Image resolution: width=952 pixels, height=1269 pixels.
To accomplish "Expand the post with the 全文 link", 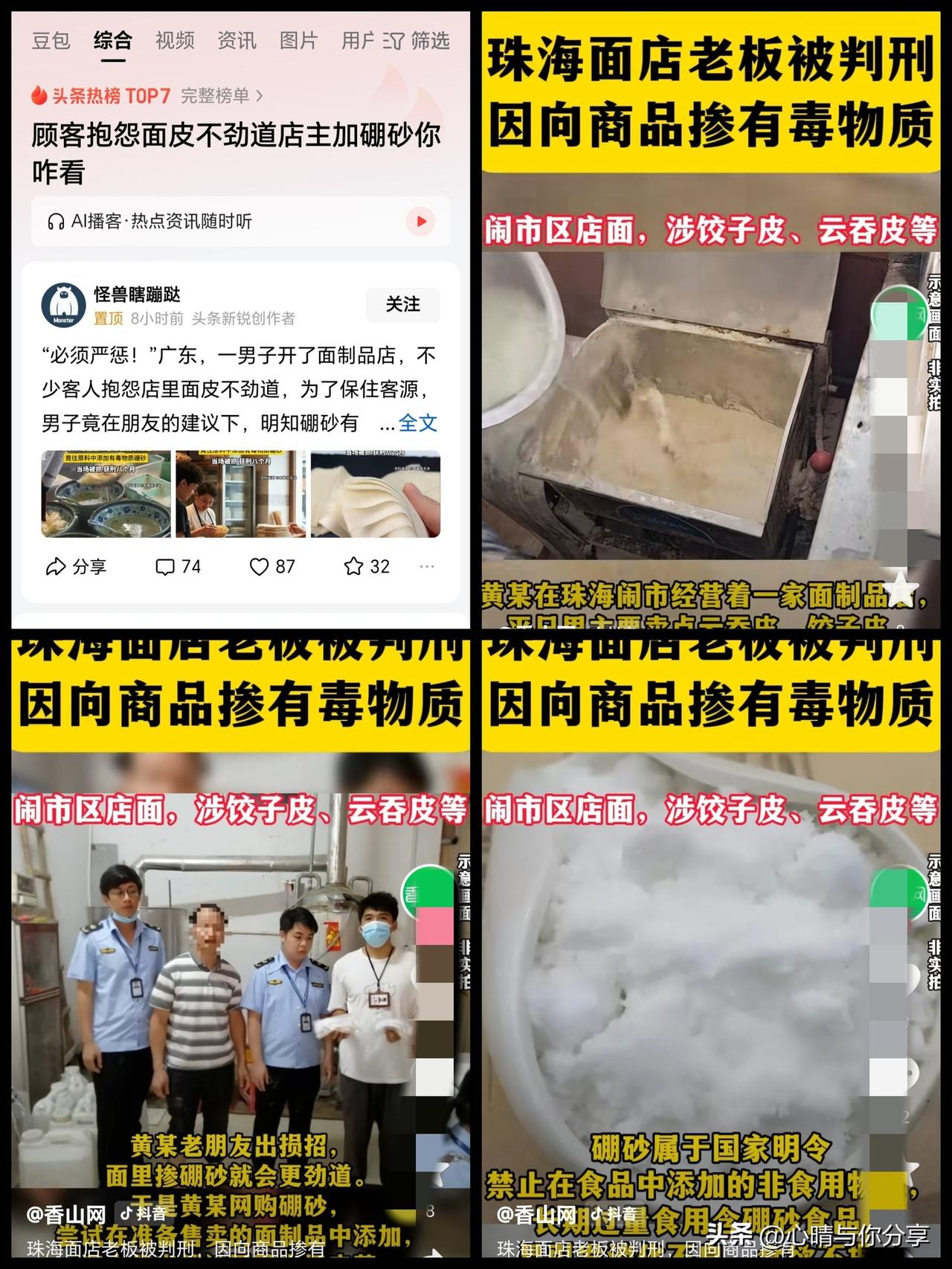I will 419,425.
